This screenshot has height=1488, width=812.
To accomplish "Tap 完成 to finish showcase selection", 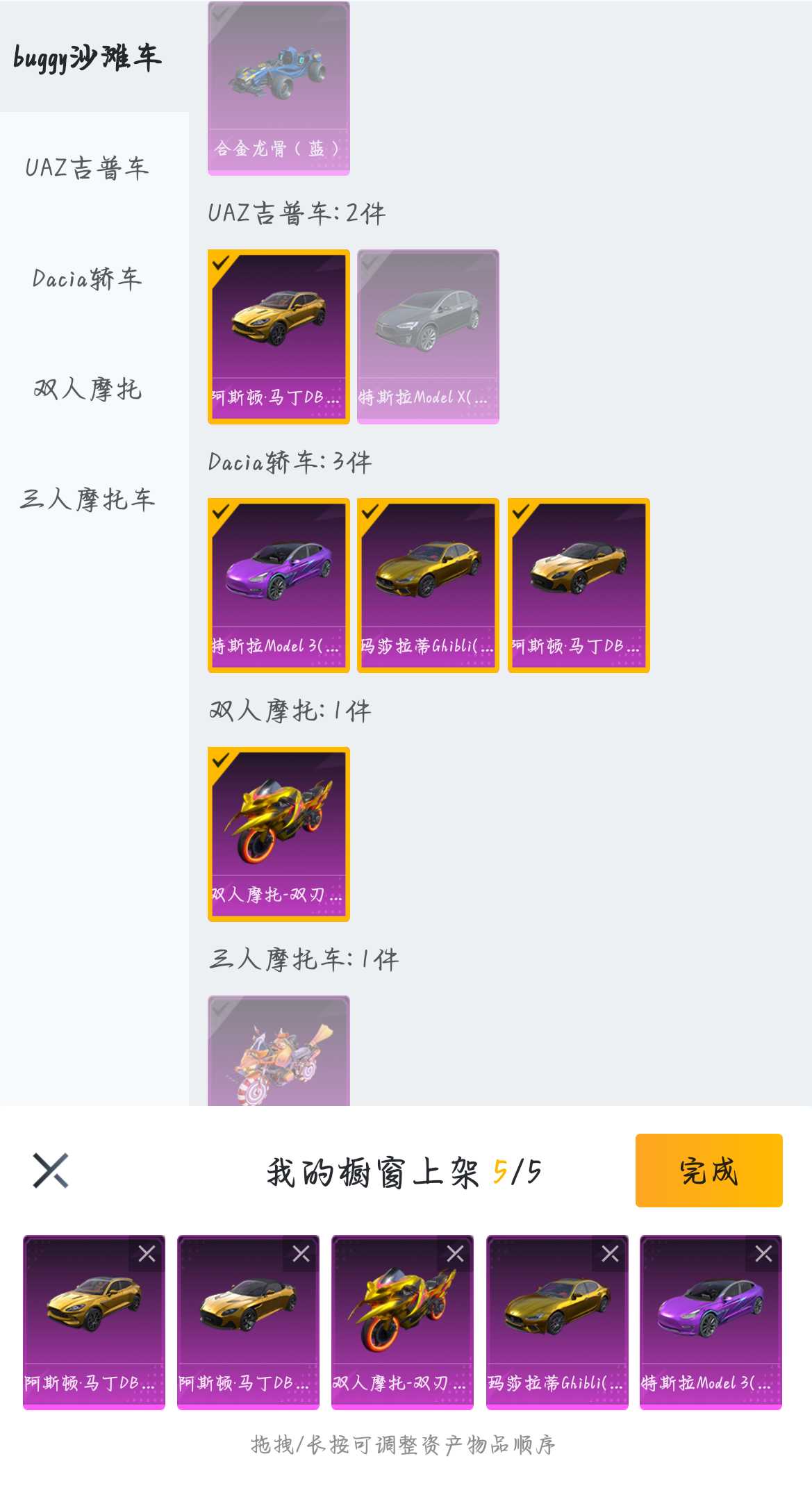I will tap(709, 1171).
